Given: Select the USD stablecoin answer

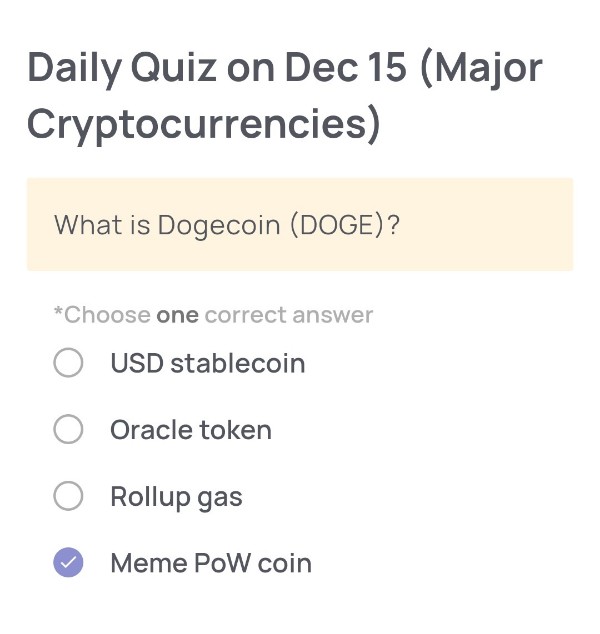Looking at the screenshot, I should coord(68,363).
